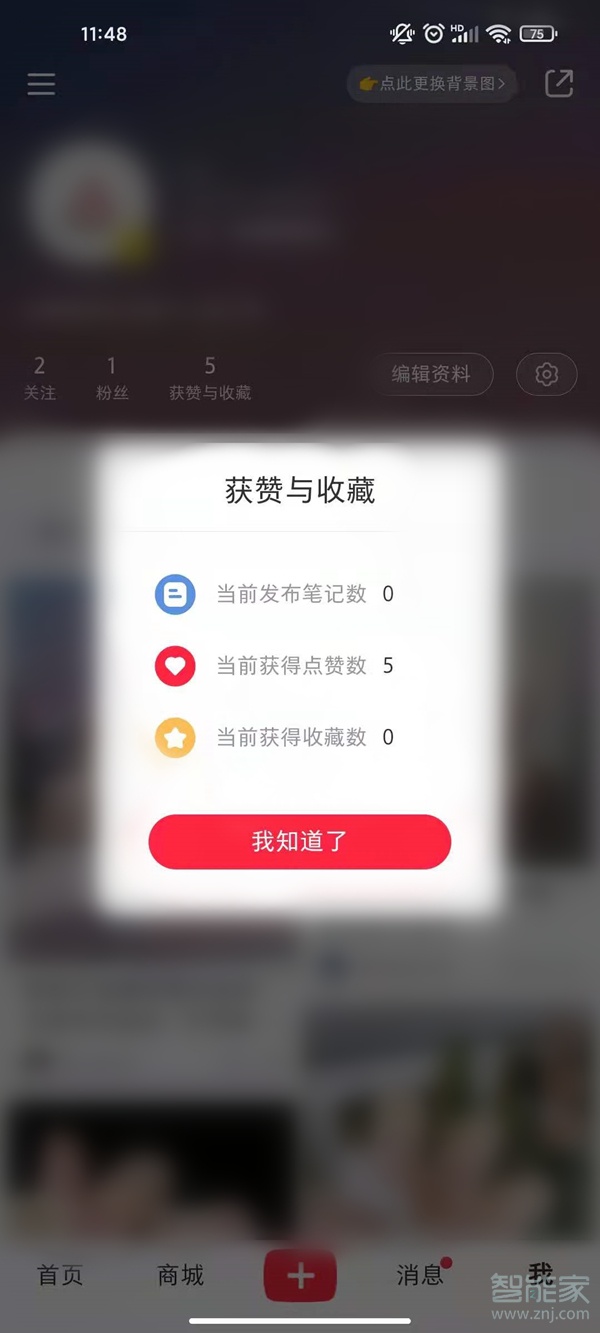
Task: Switch to the 首页 tab
Action: (x=60, y=1275)
